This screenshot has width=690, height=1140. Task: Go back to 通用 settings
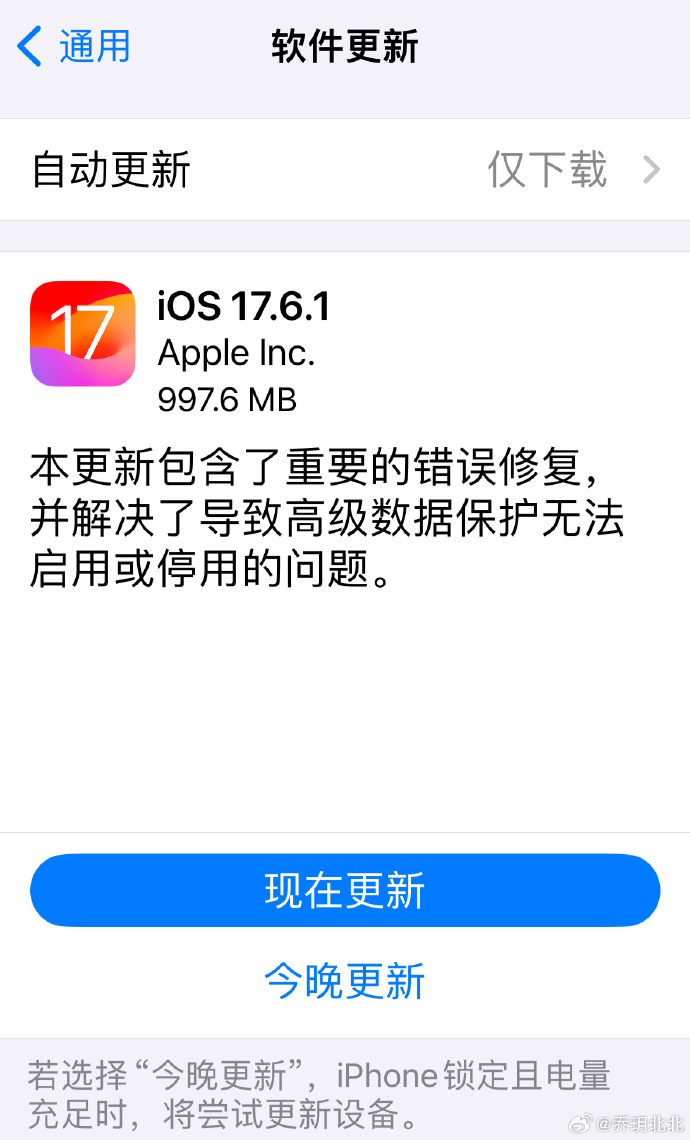click(x=75, y=47)
